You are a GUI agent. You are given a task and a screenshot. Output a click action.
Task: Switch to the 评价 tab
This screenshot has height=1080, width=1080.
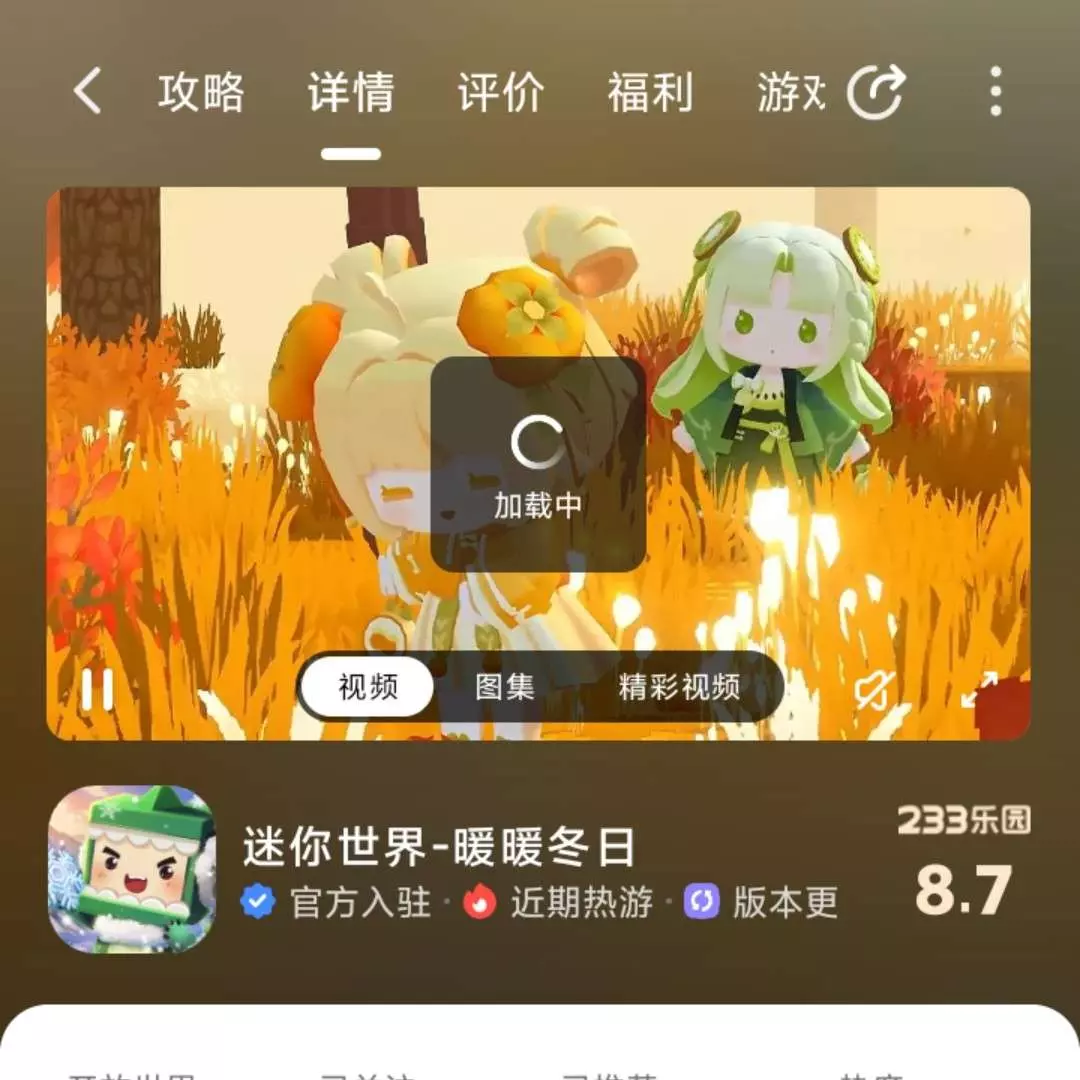pos(501,93)
